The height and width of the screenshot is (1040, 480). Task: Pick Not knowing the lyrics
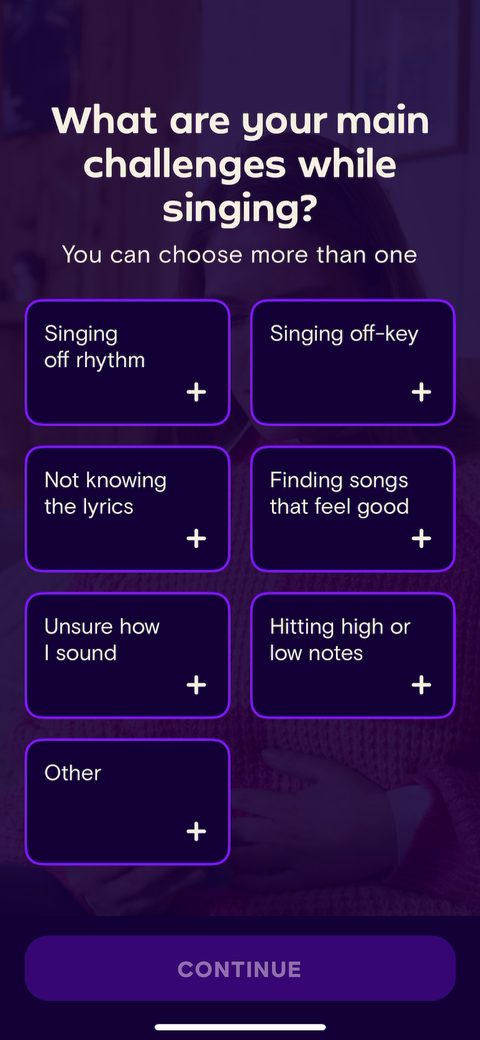(127, 509)
